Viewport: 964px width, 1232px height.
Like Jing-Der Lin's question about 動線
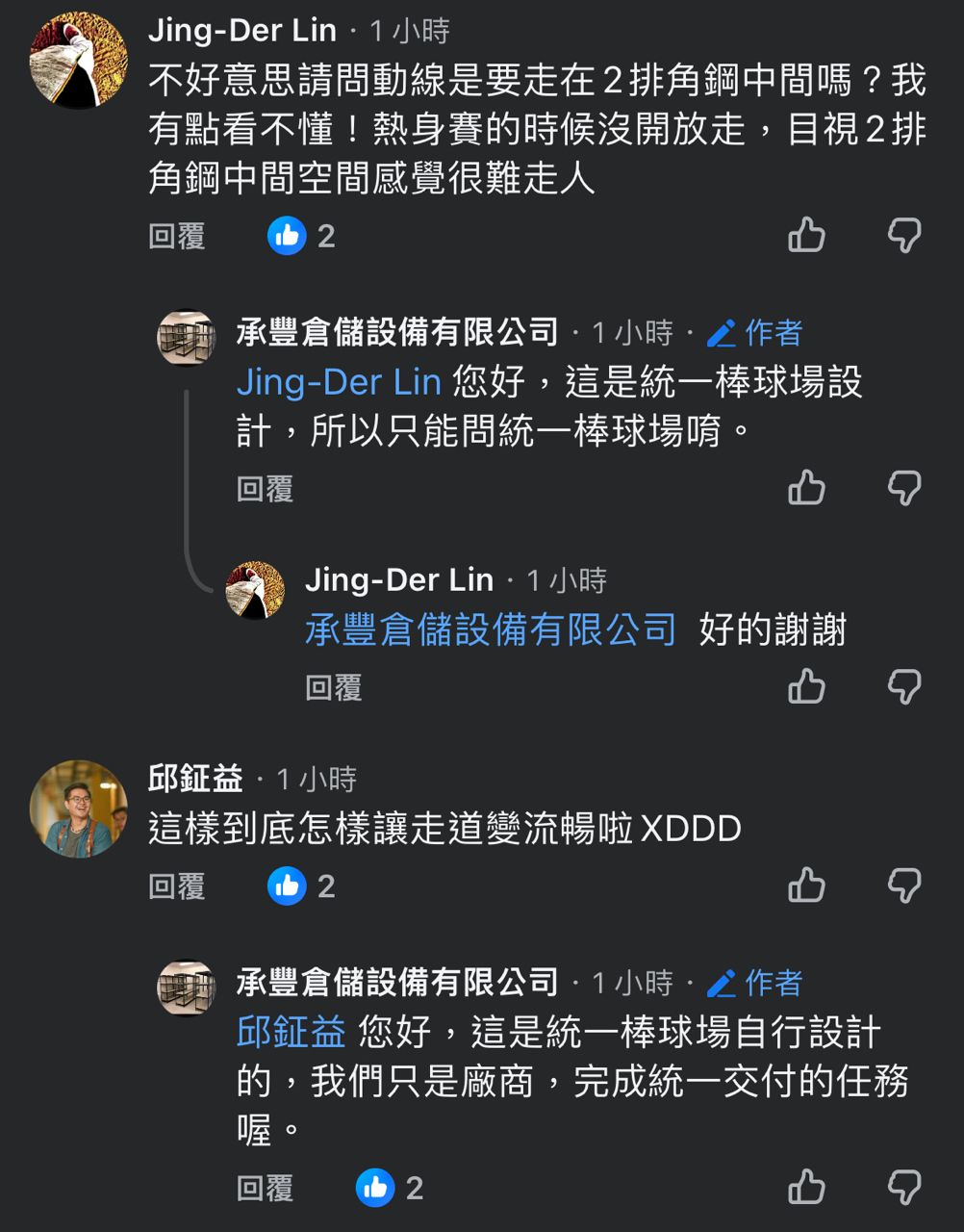[x=806, y=235]
